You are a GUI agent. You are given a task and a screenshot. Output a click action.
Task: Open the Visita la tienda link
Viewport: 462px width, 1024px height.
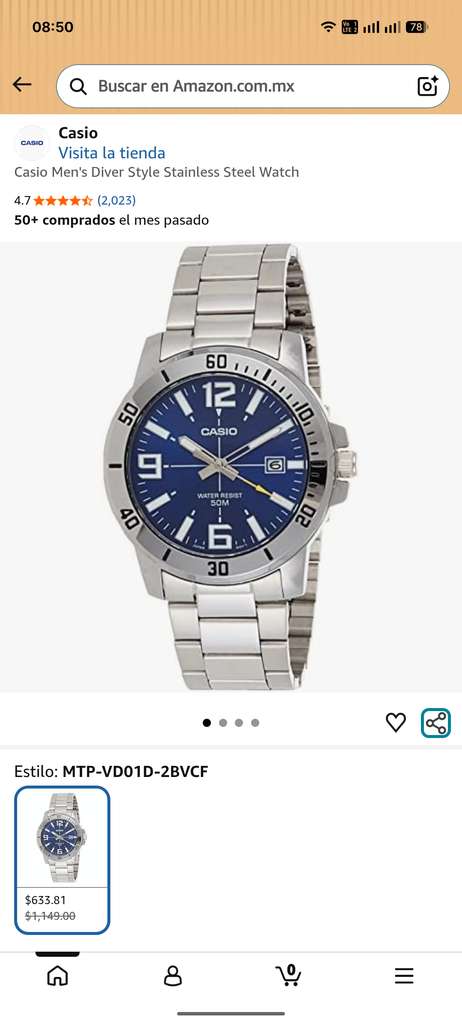point(112,153)
